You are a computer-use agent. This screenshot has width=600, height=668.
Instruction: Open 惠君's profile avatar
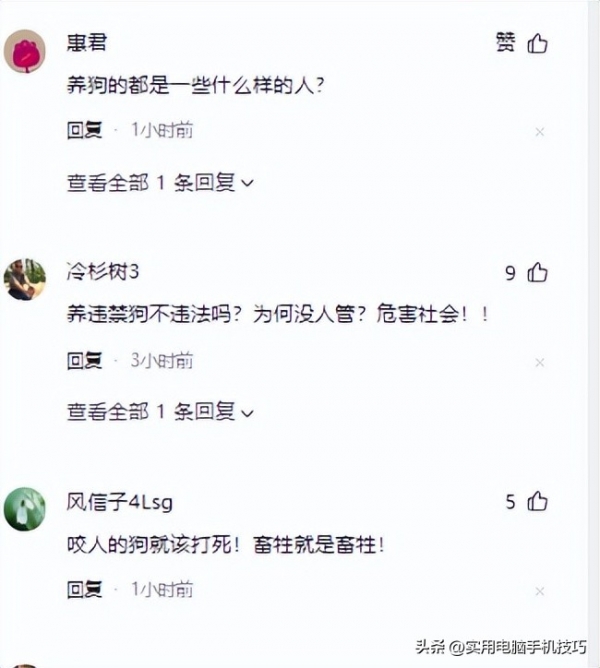(x=25, y=51)
